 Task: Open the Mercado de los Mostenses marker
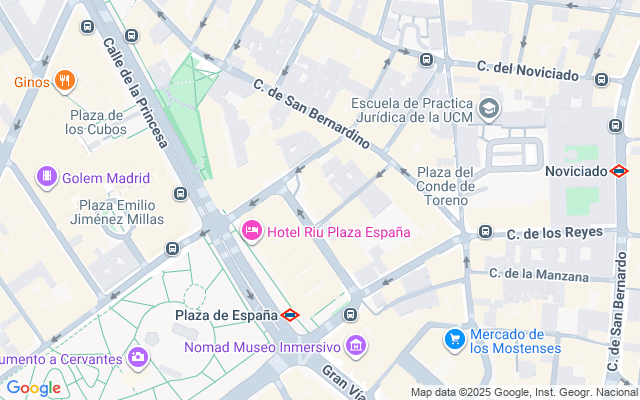click(x=456, y=340)
